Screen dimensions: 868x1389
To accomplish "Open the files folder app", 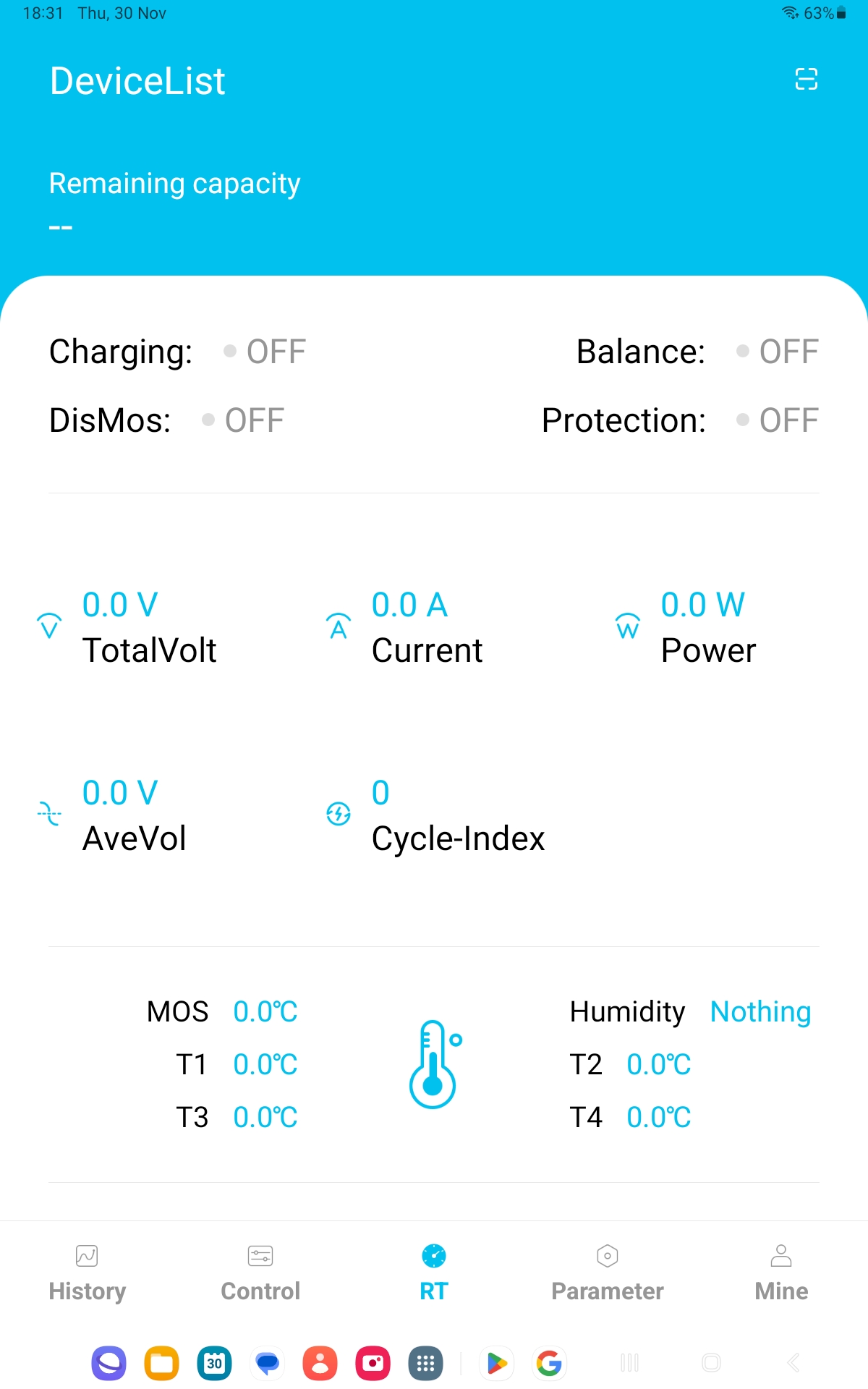I will [162, 1363].
